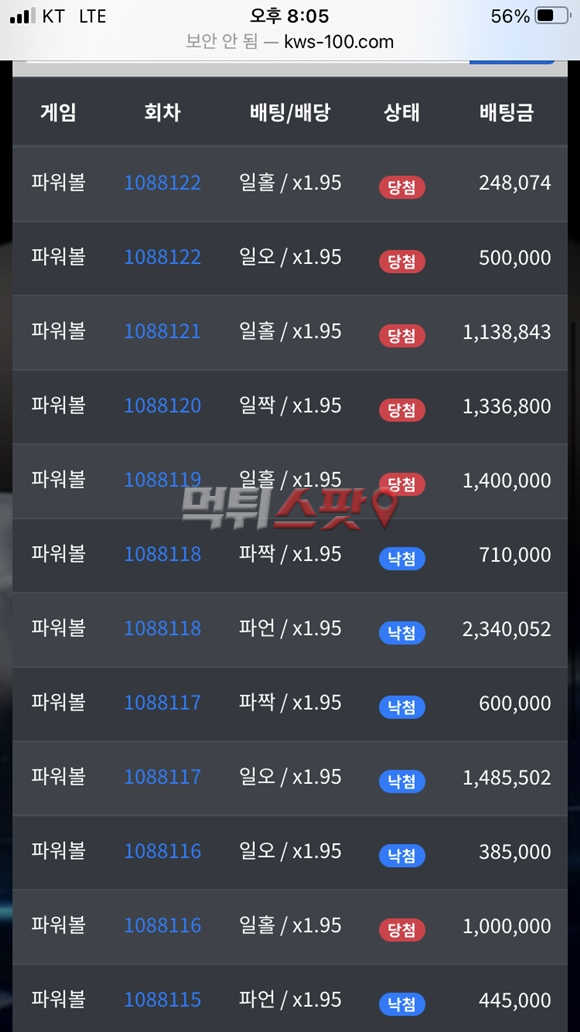Open round 1088117 link in the 일오 row
Image resolution: width=580 pixels, height=1032 pixels.
tap(162, 777)
